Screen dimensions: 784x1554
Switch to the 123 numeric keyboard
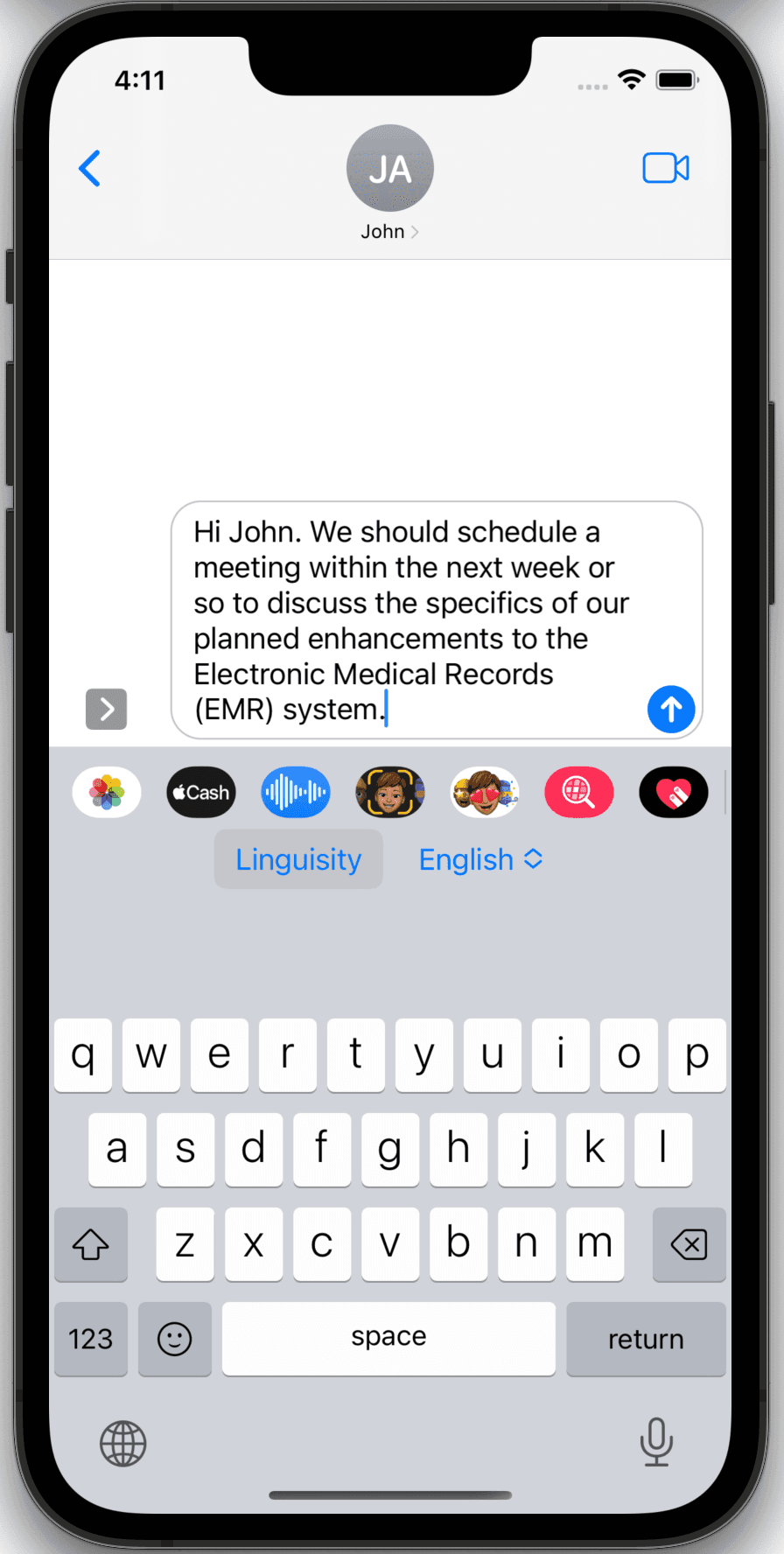(x=91, y=1339)
